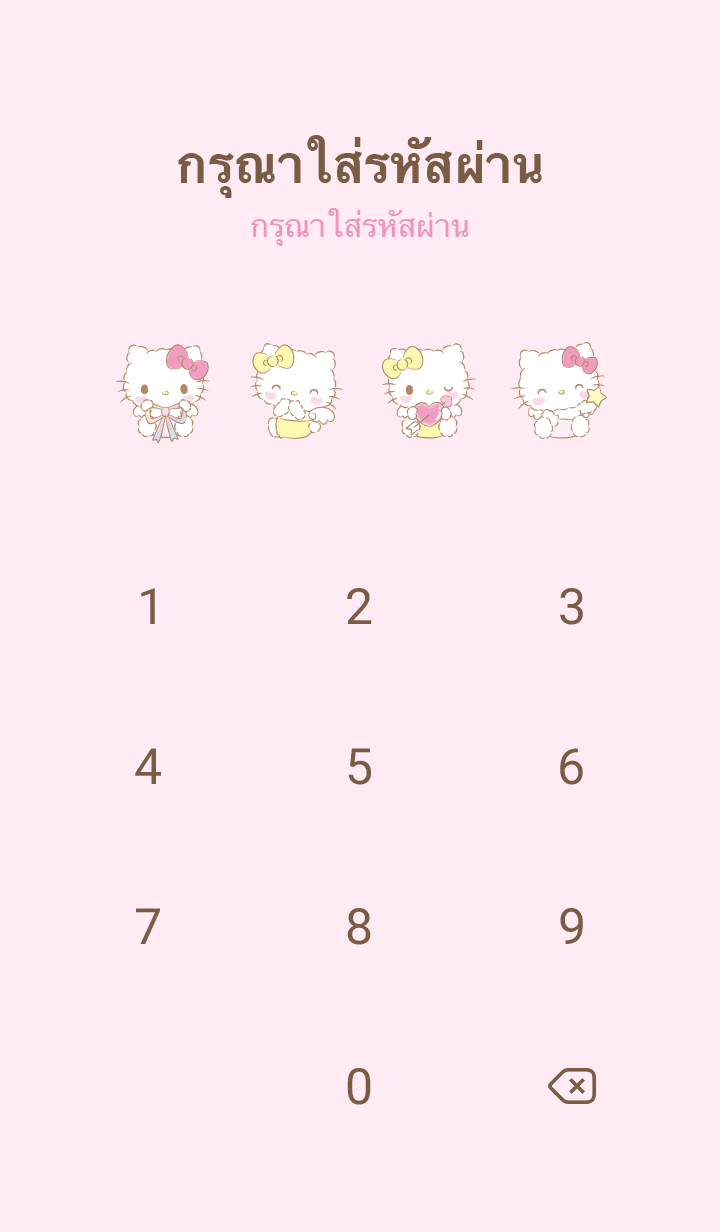Select number 9 on the keypad
Screen dimensions: 720x1232
coord(571,928)
